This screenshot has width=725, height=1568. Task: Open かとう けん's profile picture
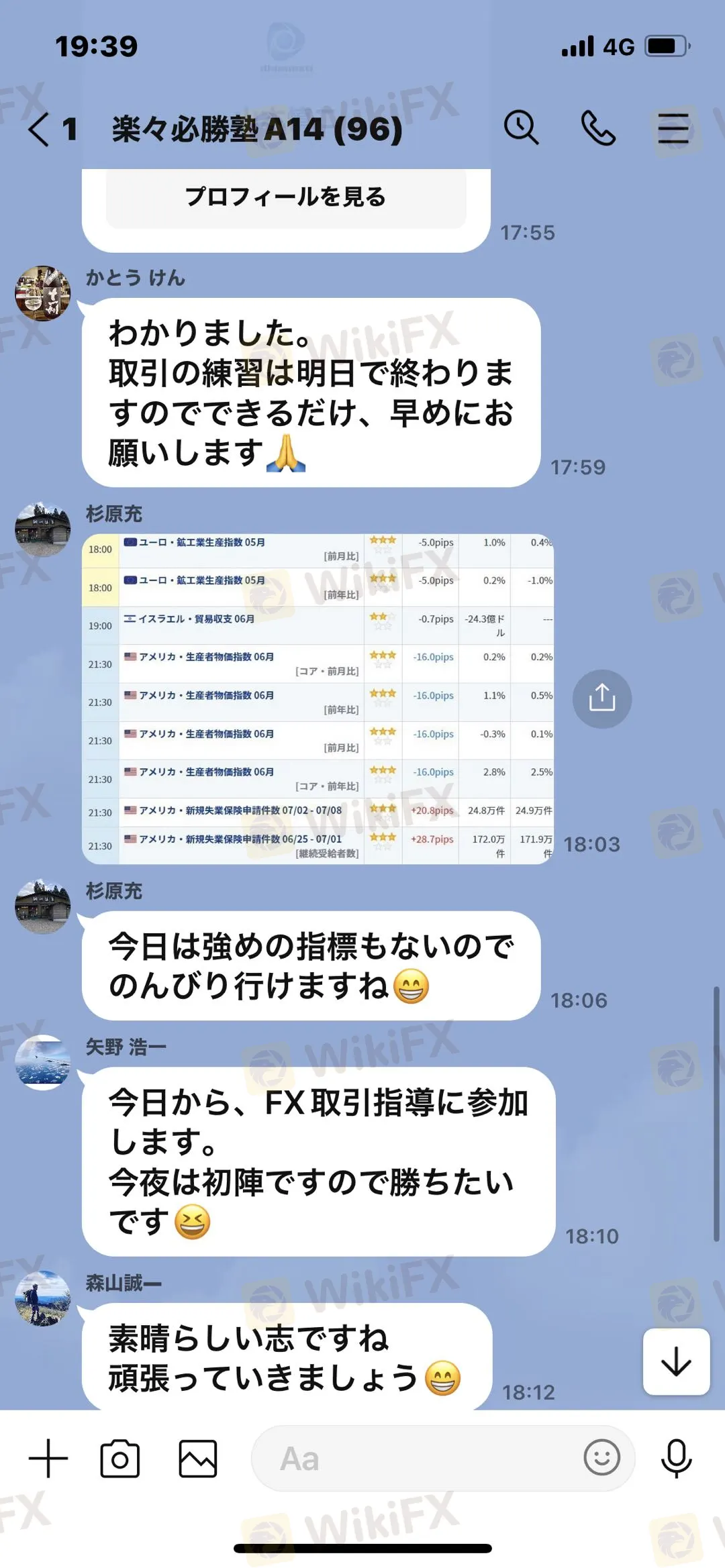(x=43, y=293)
